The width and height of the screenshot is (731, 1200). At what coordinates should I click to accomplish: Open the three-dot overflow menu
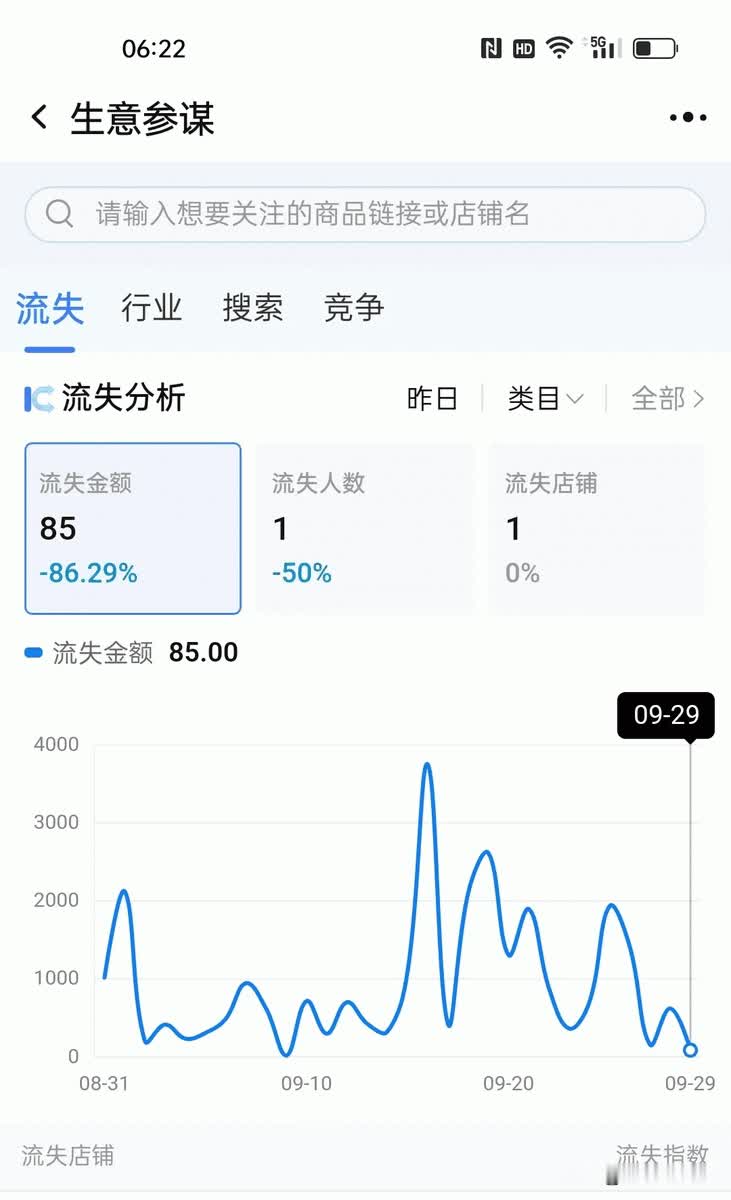click(x=688, y=118)
